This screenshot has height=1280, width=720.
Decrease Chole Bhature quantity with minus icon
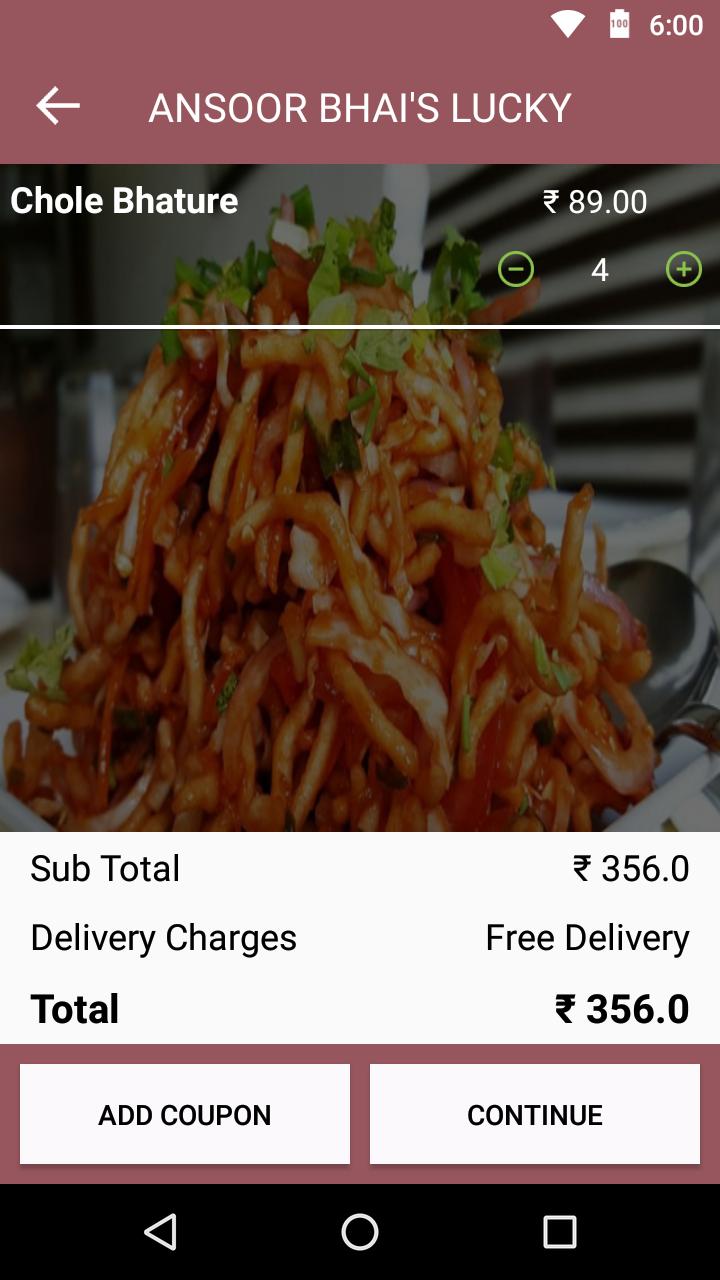(515, 268)
